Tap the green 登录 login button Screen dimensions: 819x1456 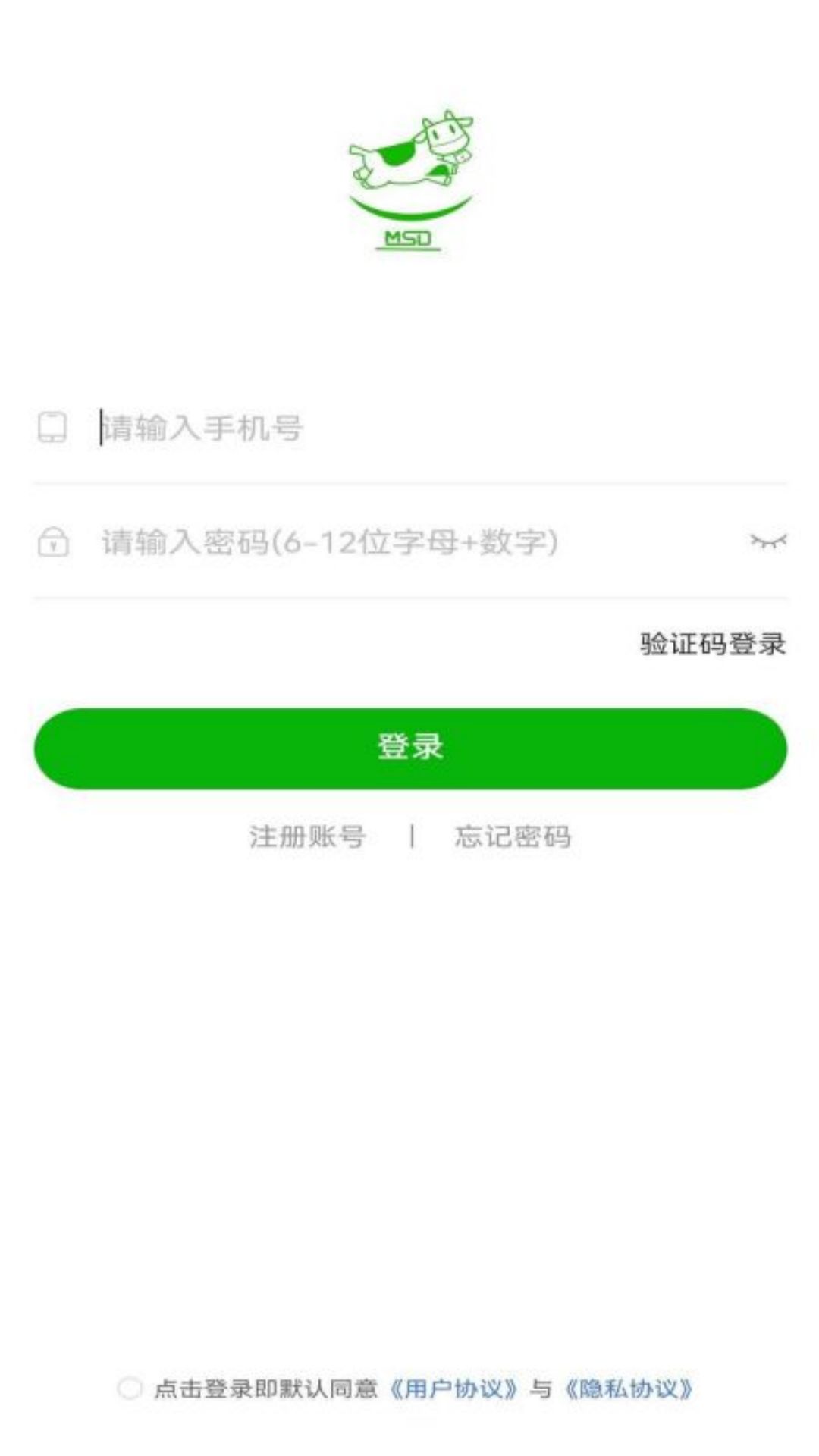pos(410,748)
